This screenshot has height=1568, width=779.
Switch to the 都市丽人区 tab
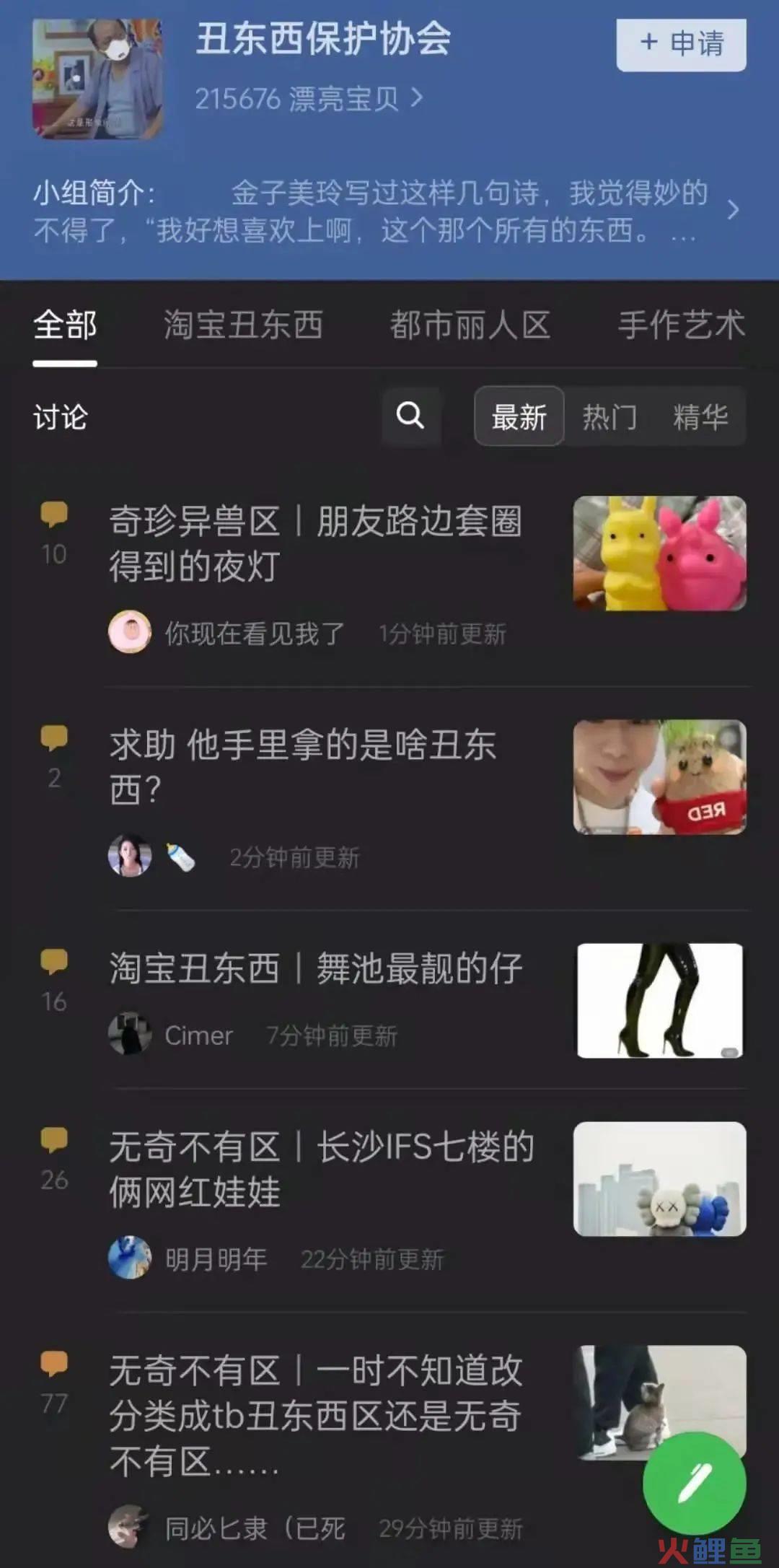(x=470, y=325)
